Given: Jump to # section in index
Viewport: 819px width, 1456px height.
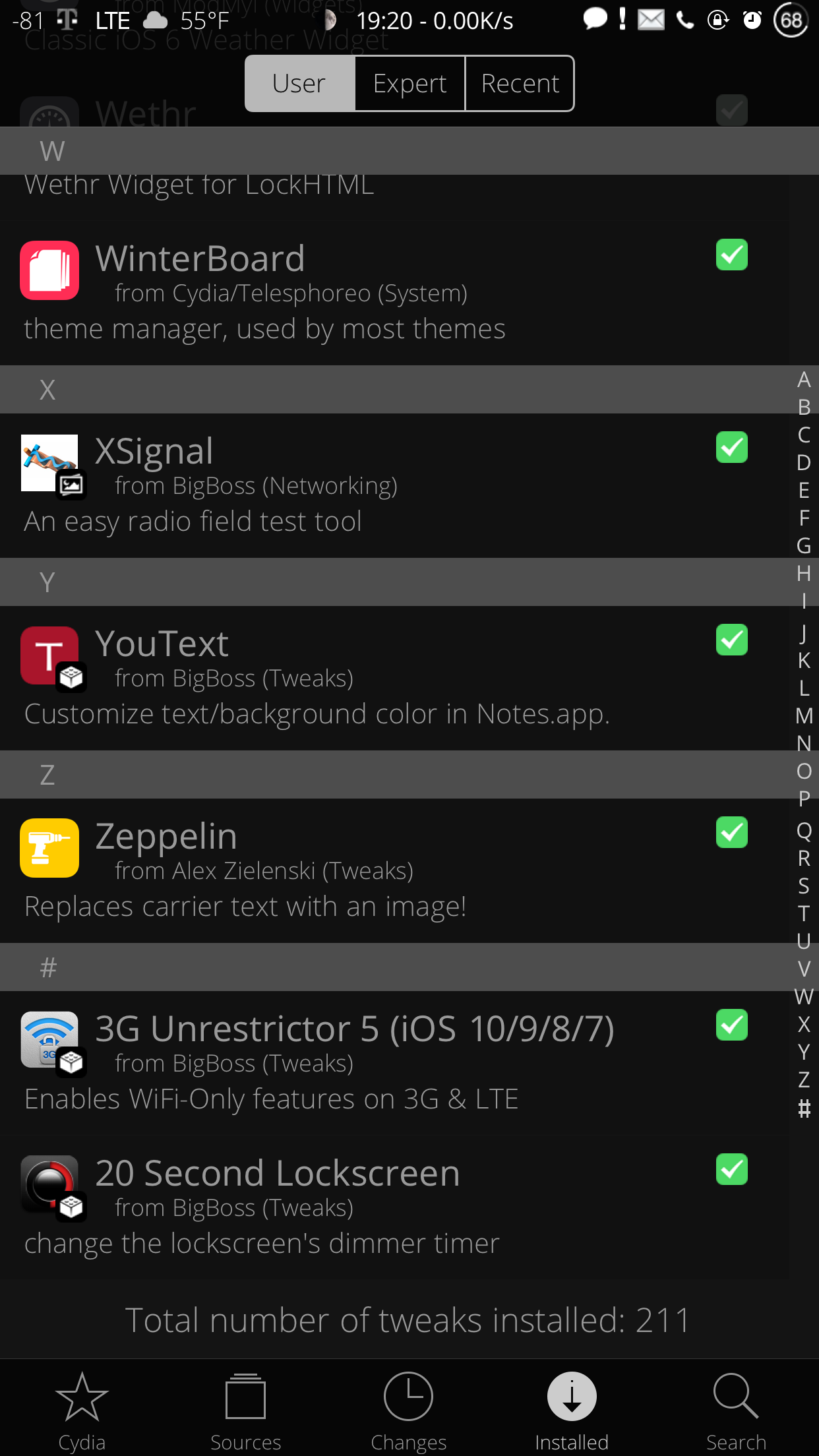Looking at the screenshot, I should click(804, 1108).
